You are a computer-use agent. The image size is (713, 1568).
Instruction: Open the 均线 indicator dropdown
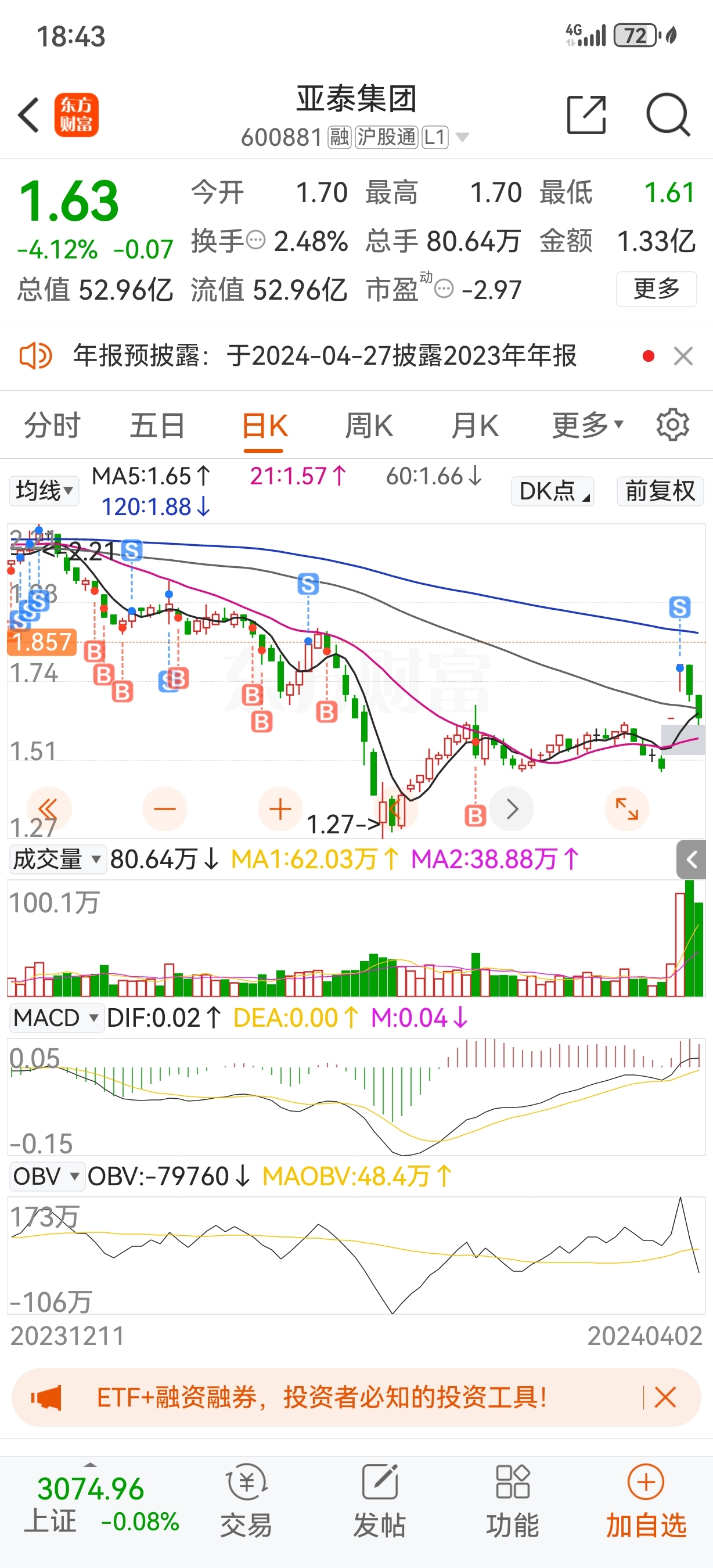click(44, 491)
